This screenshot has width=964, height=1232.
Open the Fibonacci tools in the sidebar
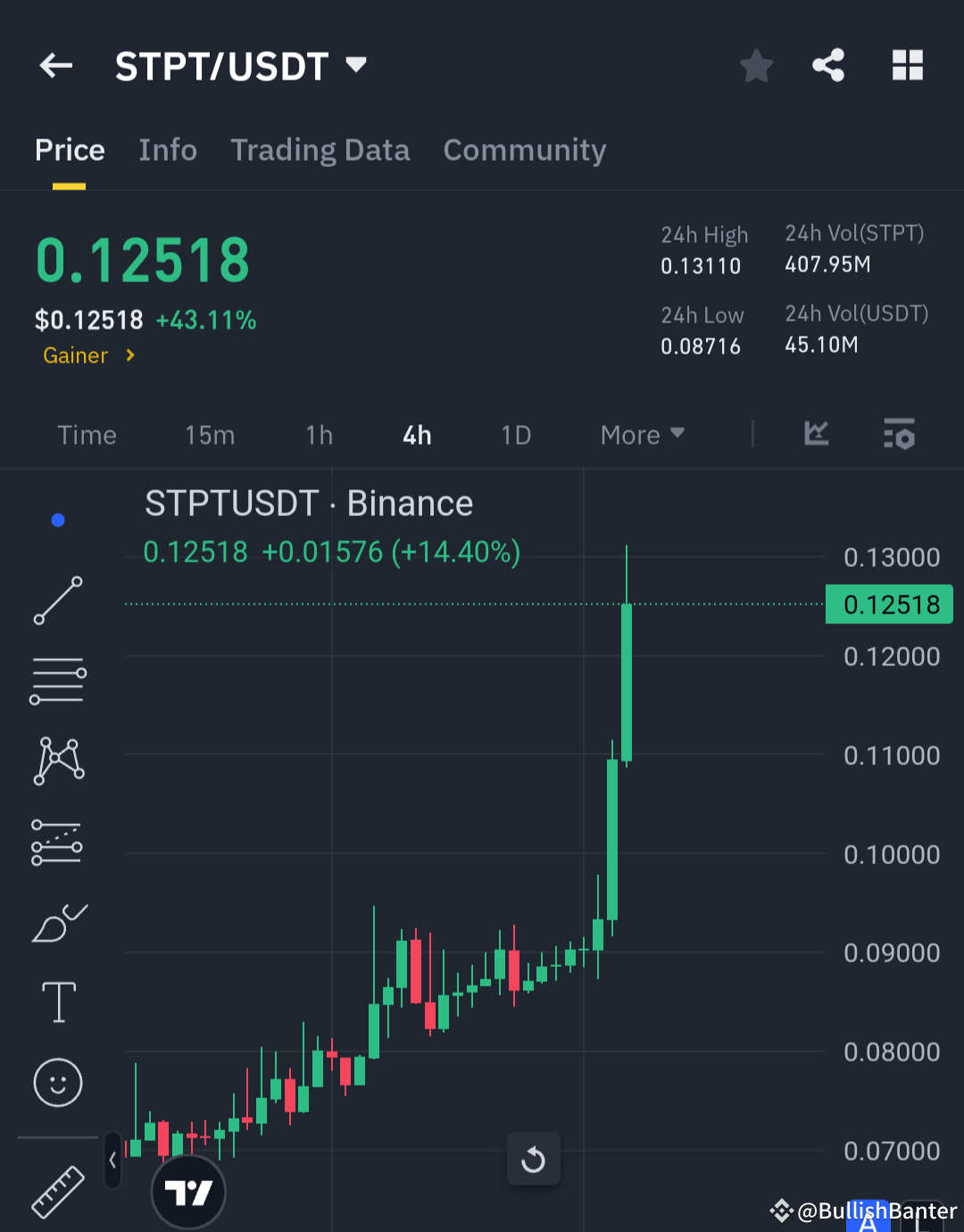pyautogui.click(x=57, y=841)
